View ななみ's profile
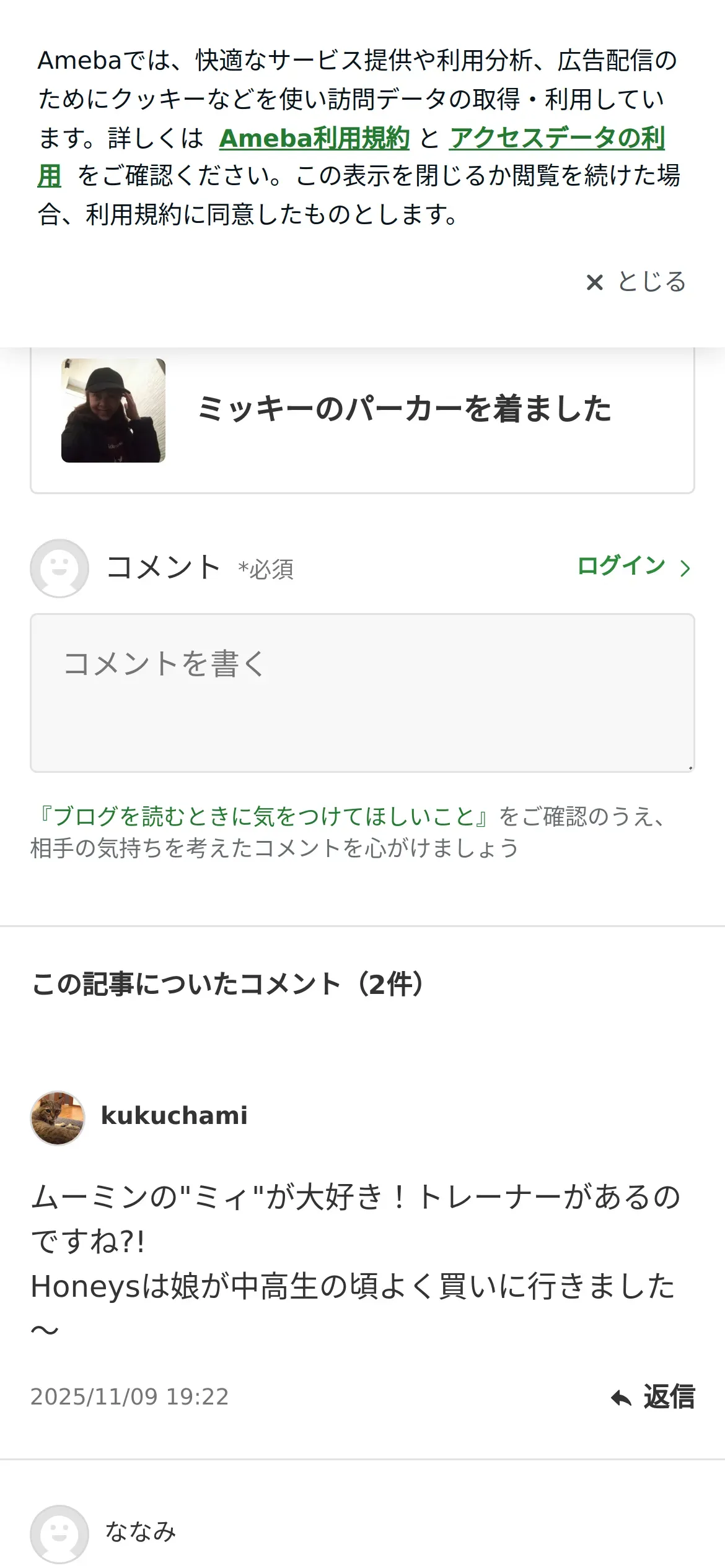Screen dimensions: 725x1568 coord(140,1531)
